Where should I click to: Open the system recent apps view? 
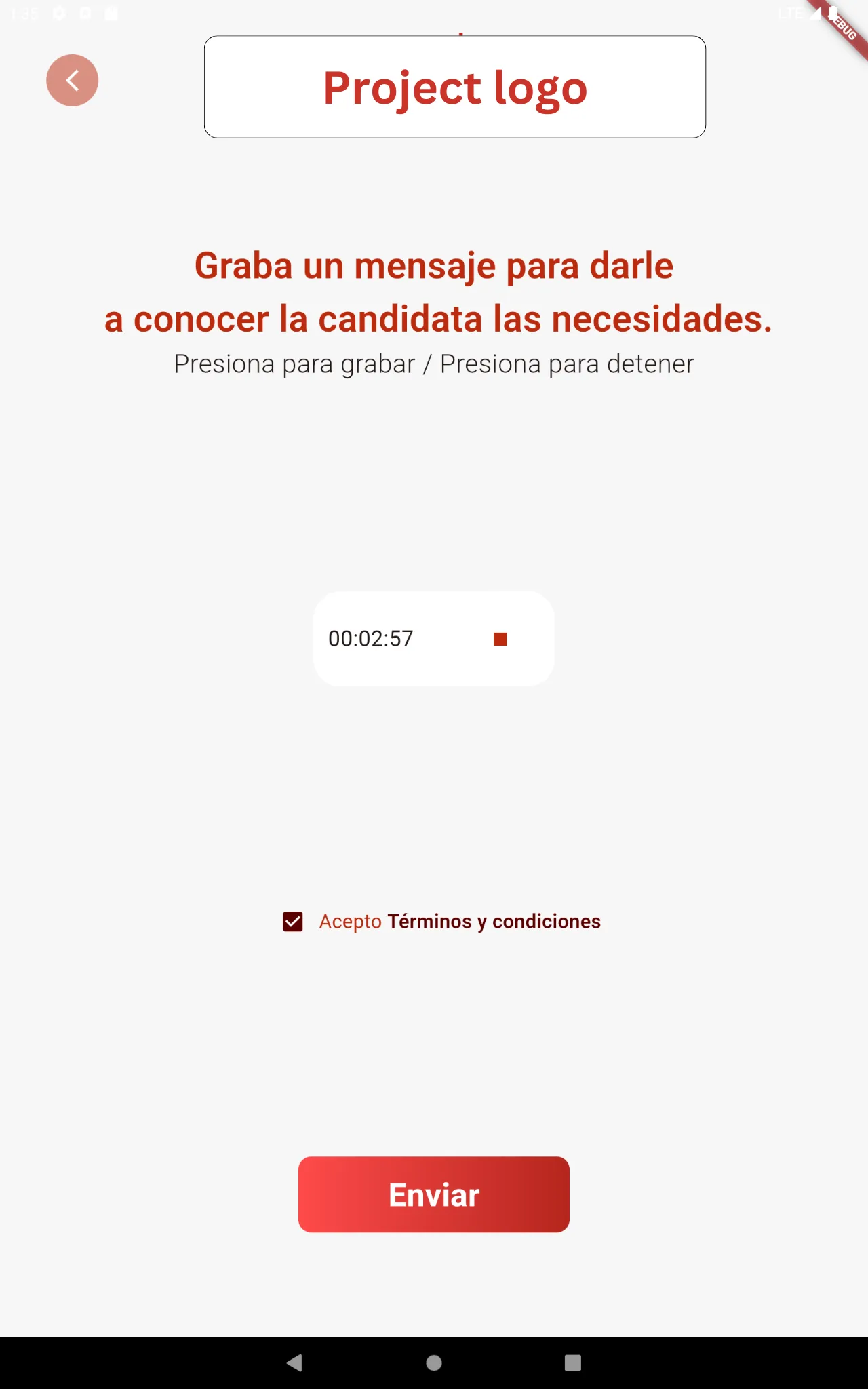pos(573,1363)
